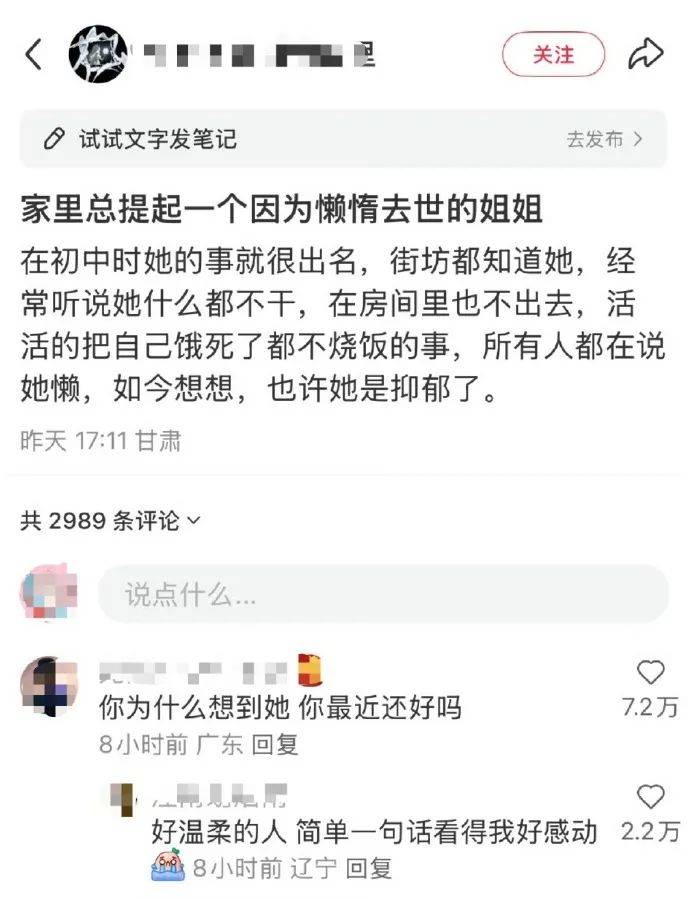Tap 去发布 in the 试试文字发笔记 banner
Screen dimensions: 690x900
tap(603, 139)
